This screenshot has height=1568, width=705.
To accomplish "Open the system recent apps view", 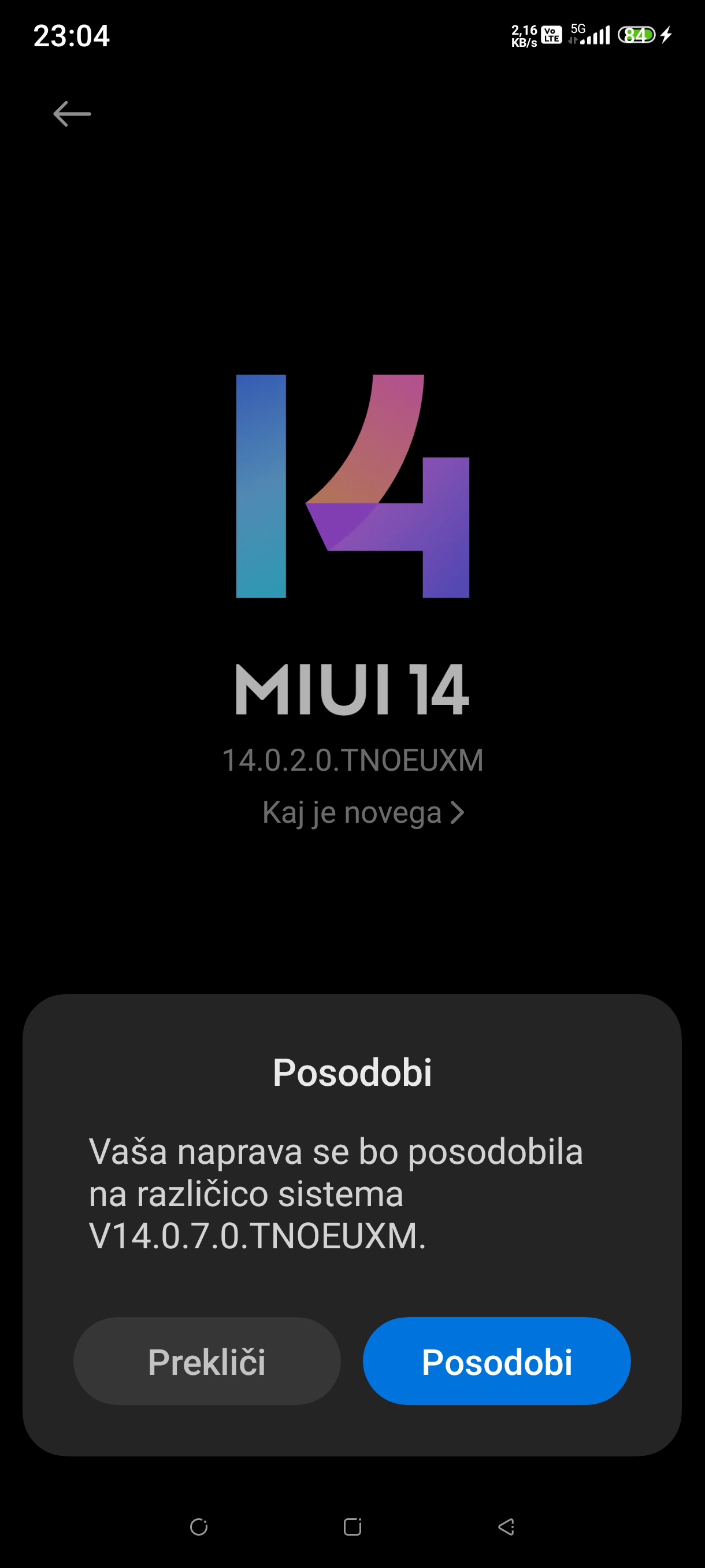I will coord(352,1526).
